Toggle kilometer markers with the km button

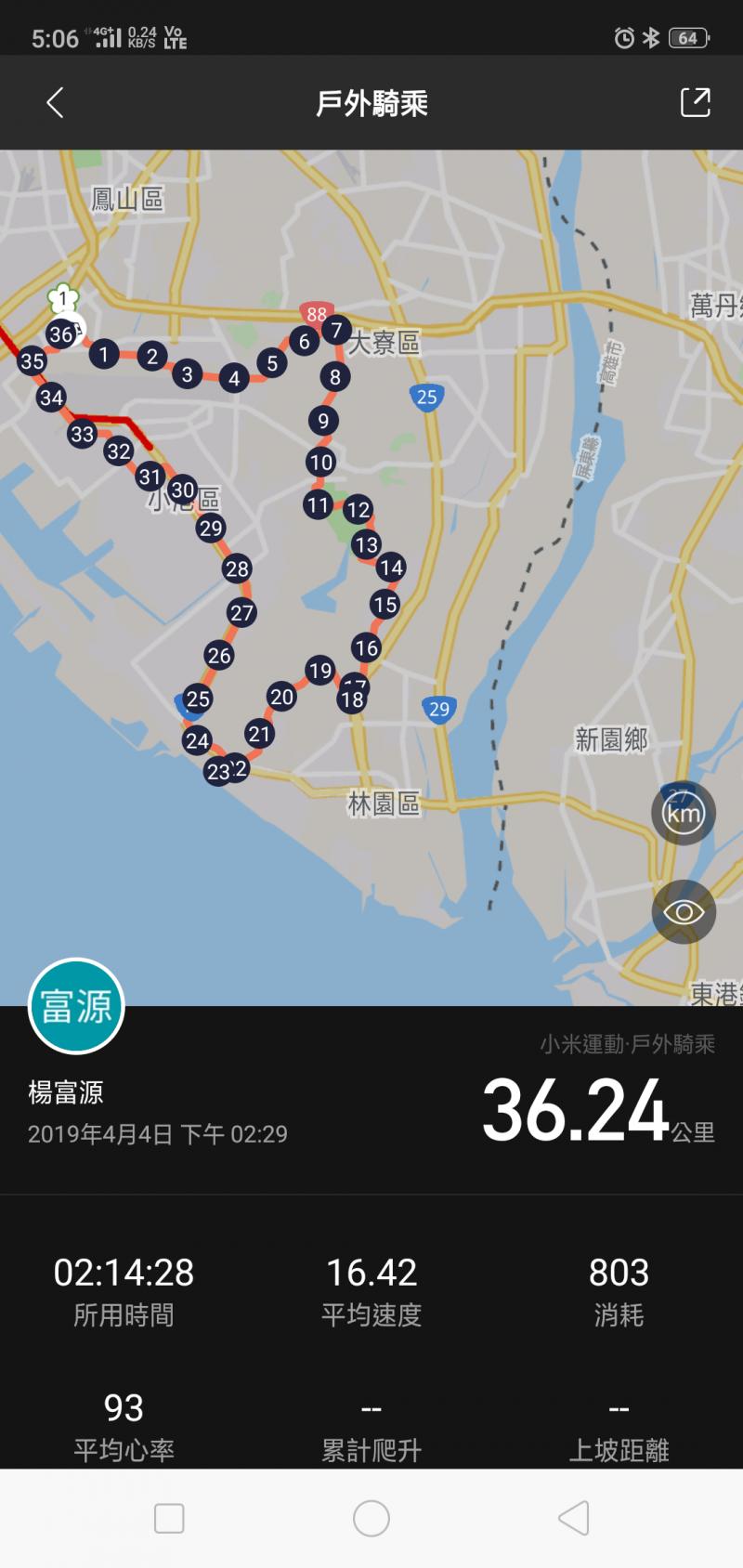[684, 814]
